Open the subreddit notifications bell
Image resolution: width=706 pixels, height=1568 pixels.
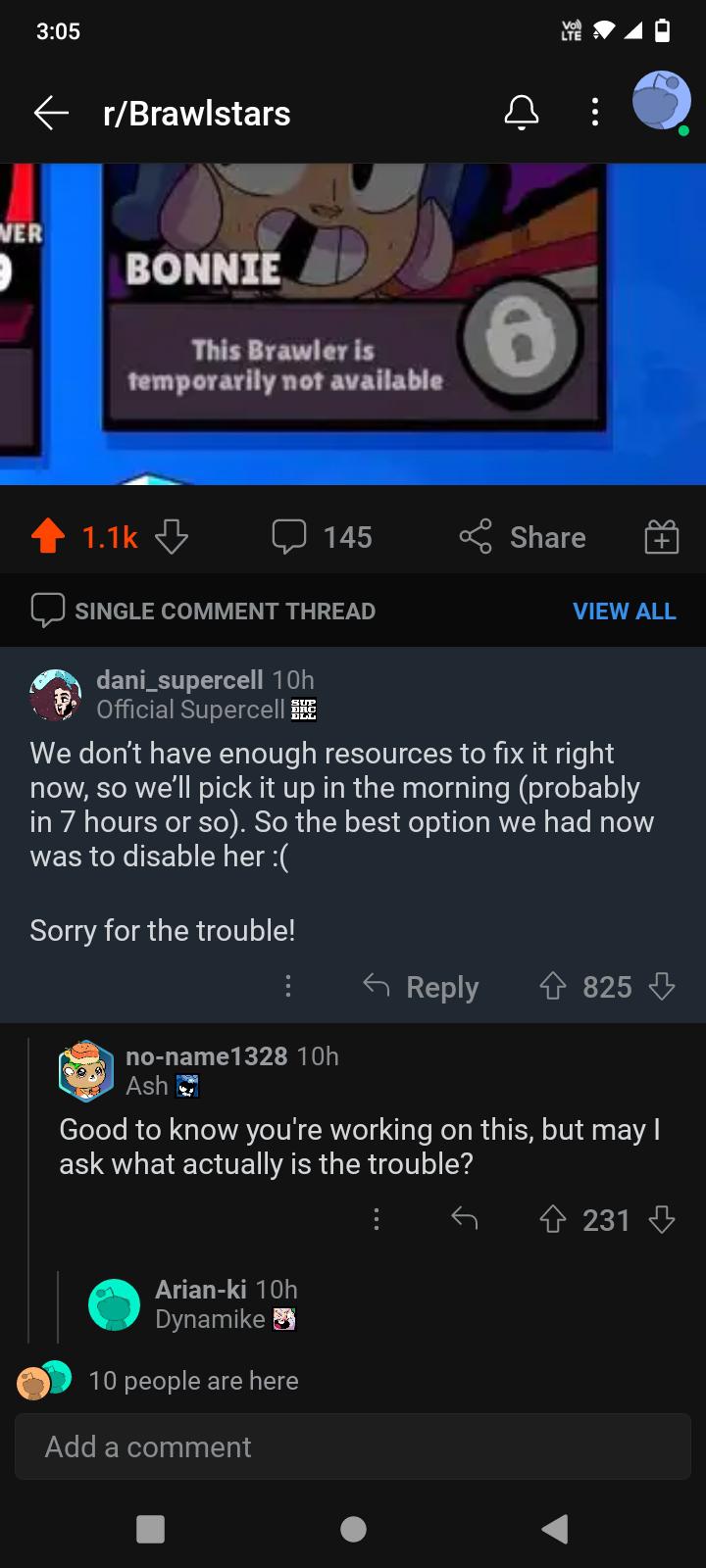[x=521, y=113]
